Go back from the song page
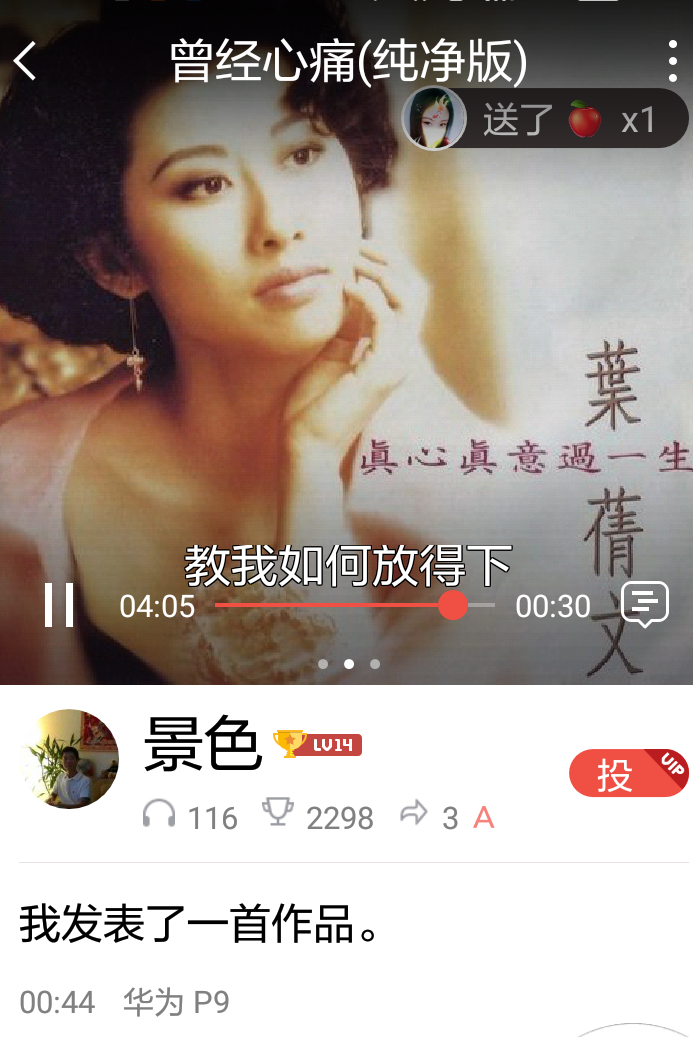Viewport: 693px width, 1037px height. [26, 61]
